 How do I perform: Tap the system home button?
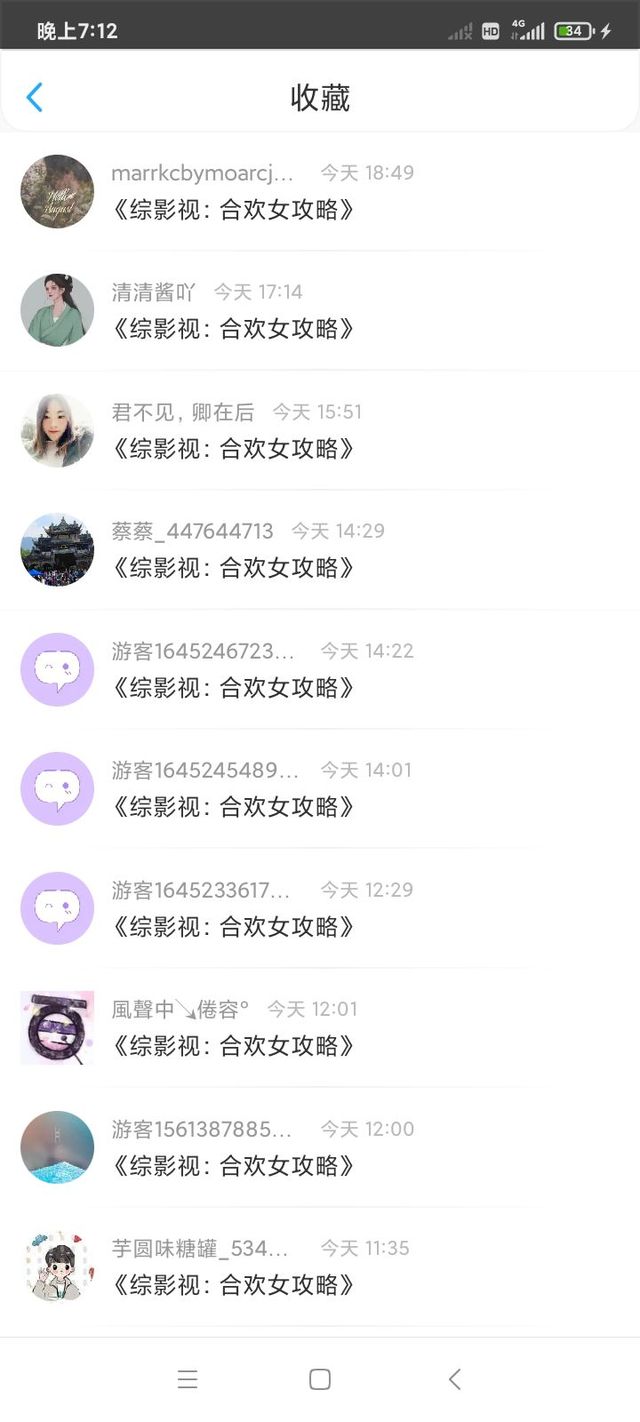[x=320, y=1380]
